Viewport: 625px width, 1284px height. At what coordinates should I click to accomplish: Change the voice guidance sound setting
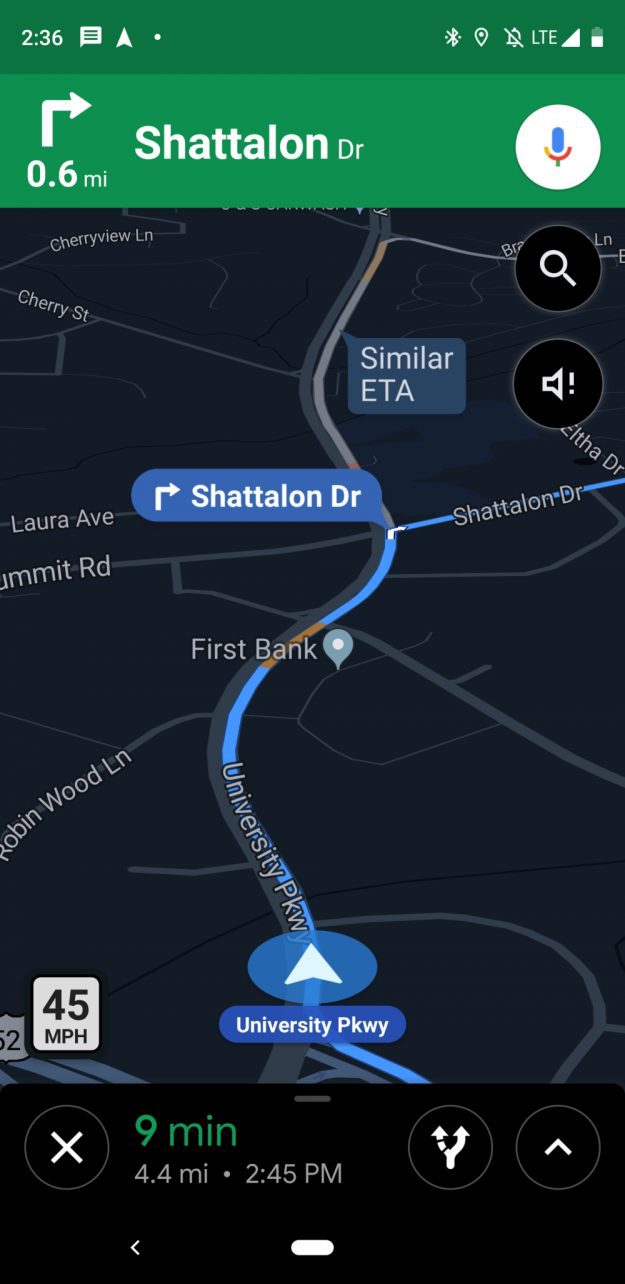click(558, 384)
